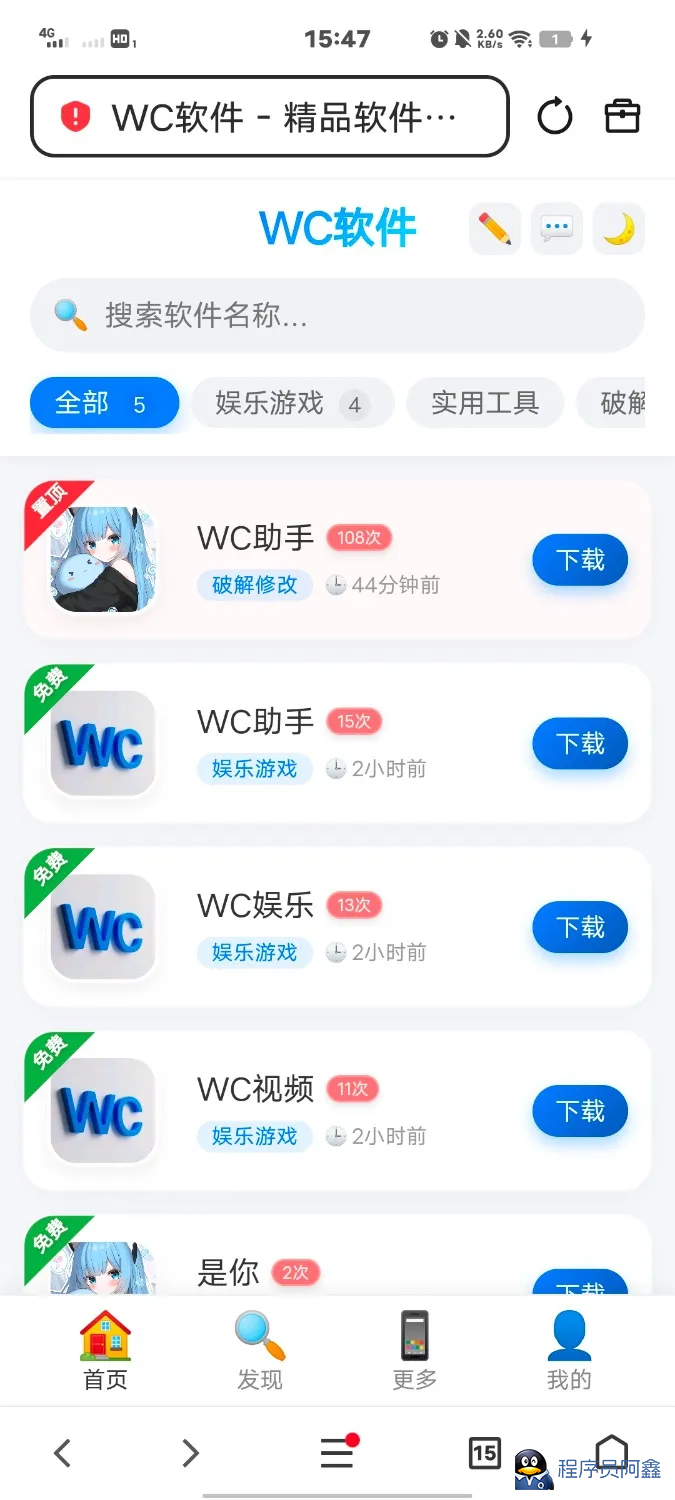Get WC视频 via its 下载 button
Viewport: 675px width, 1500px height.
tap(580, 1112)
